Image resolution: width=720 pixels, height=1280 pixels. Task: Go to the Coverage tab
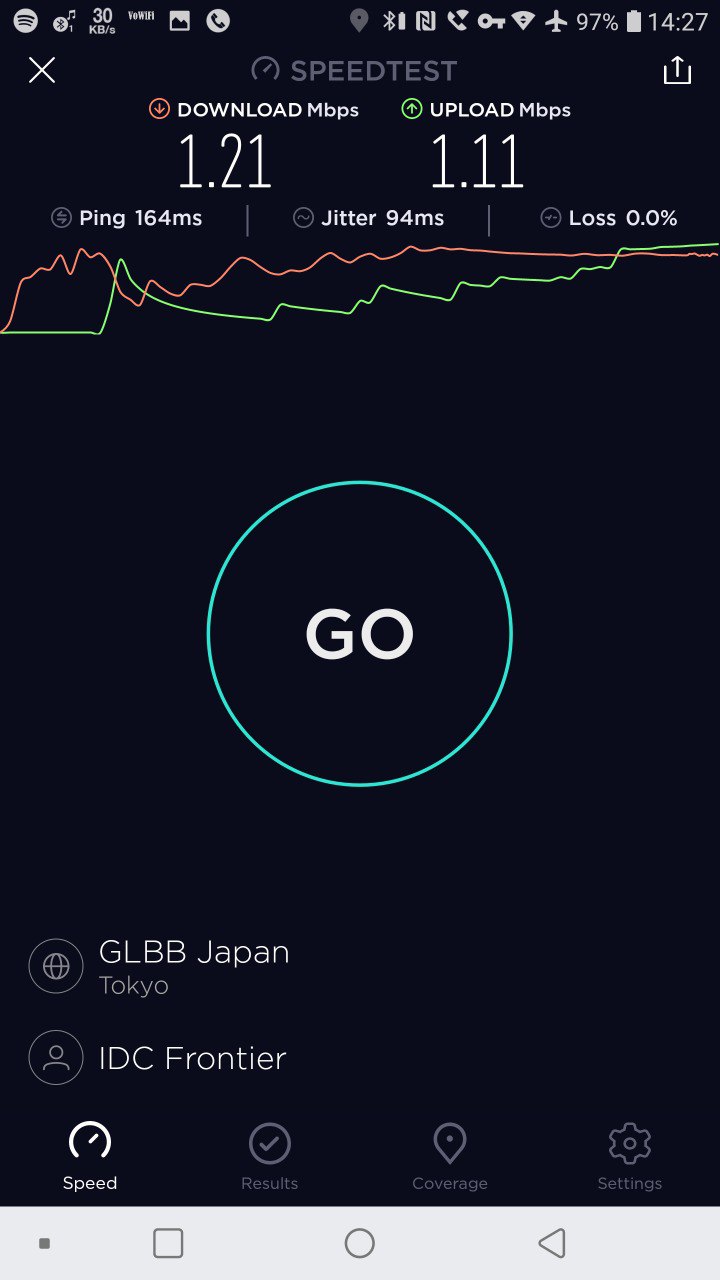449,1157
